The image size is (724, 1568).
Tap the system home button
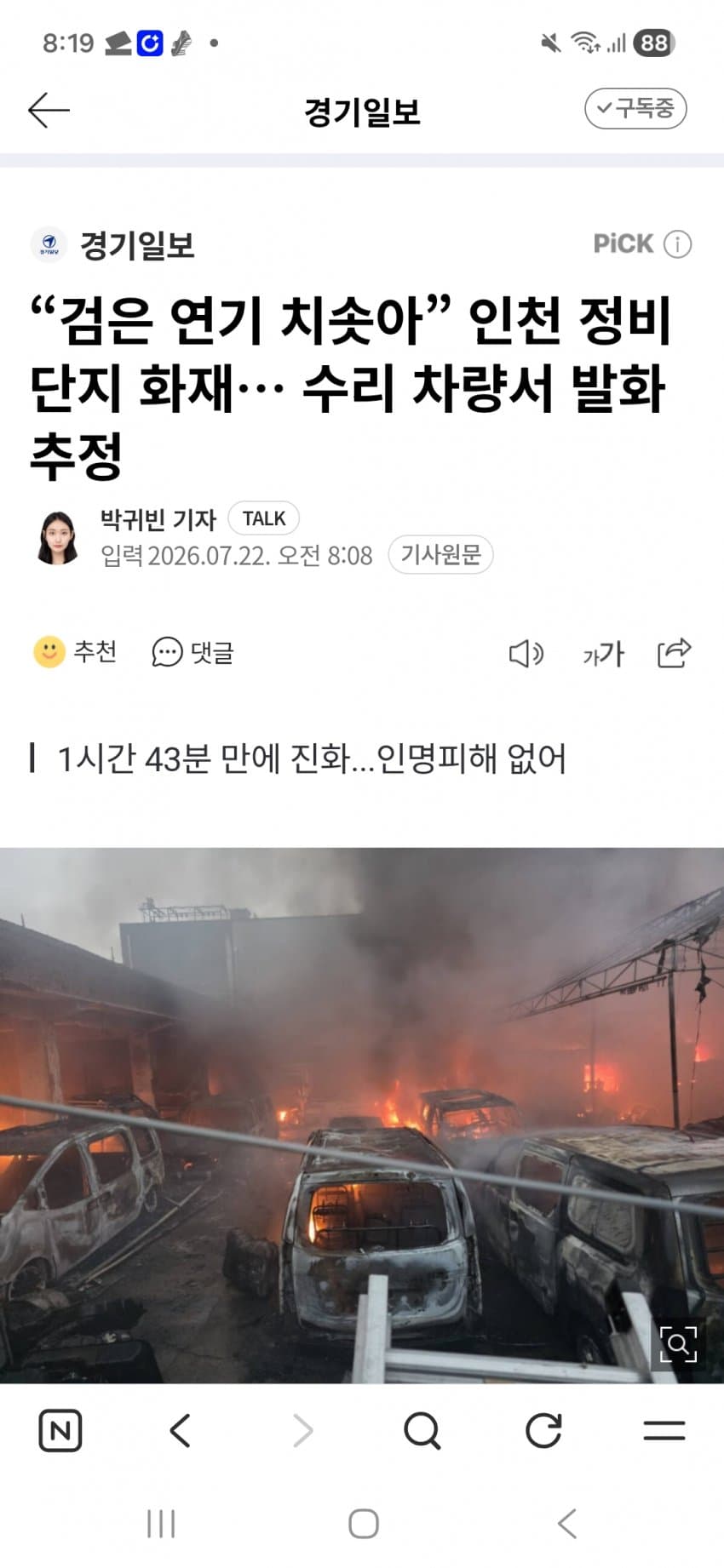(x=364, y=1524)
